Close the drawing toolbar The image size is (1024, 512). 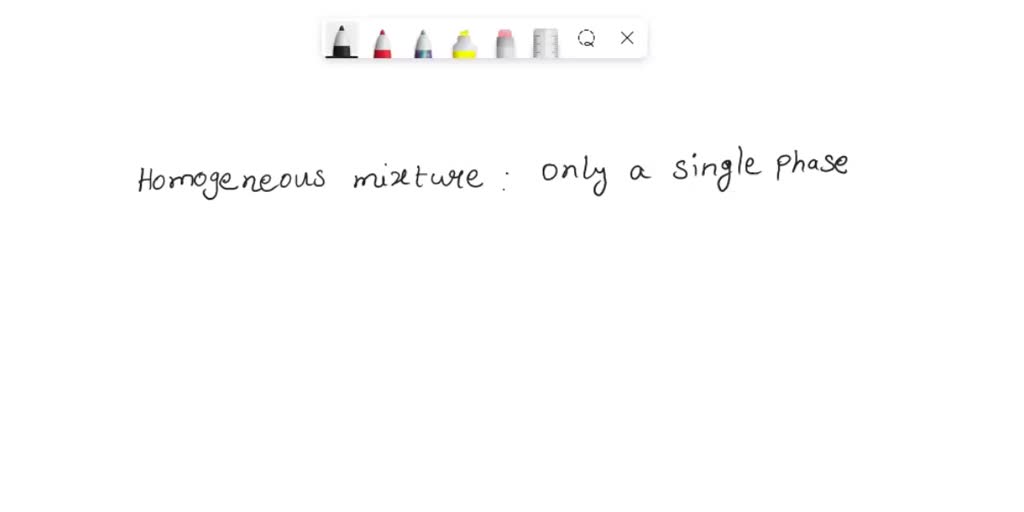click(x=627, y=38)
